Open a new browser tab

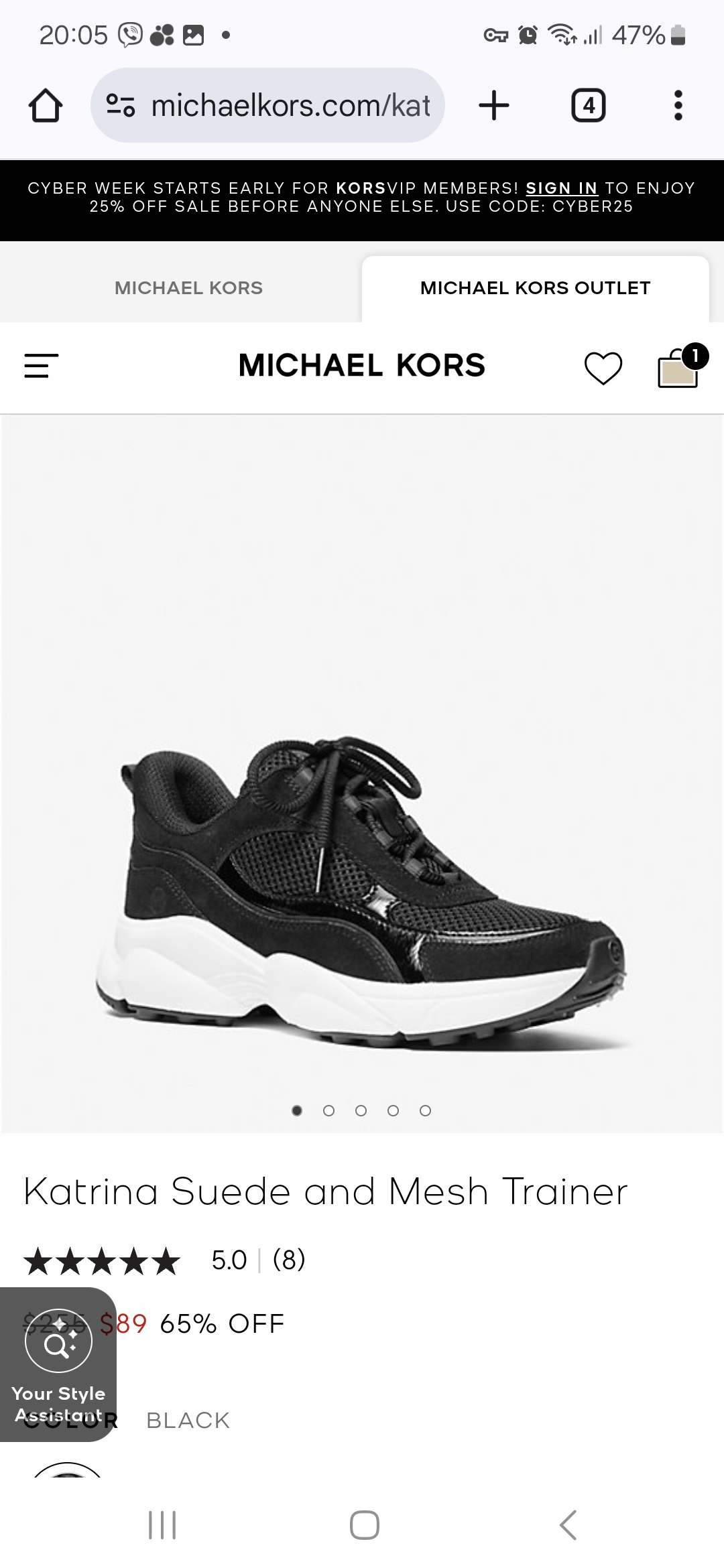[x=494, y=106]
